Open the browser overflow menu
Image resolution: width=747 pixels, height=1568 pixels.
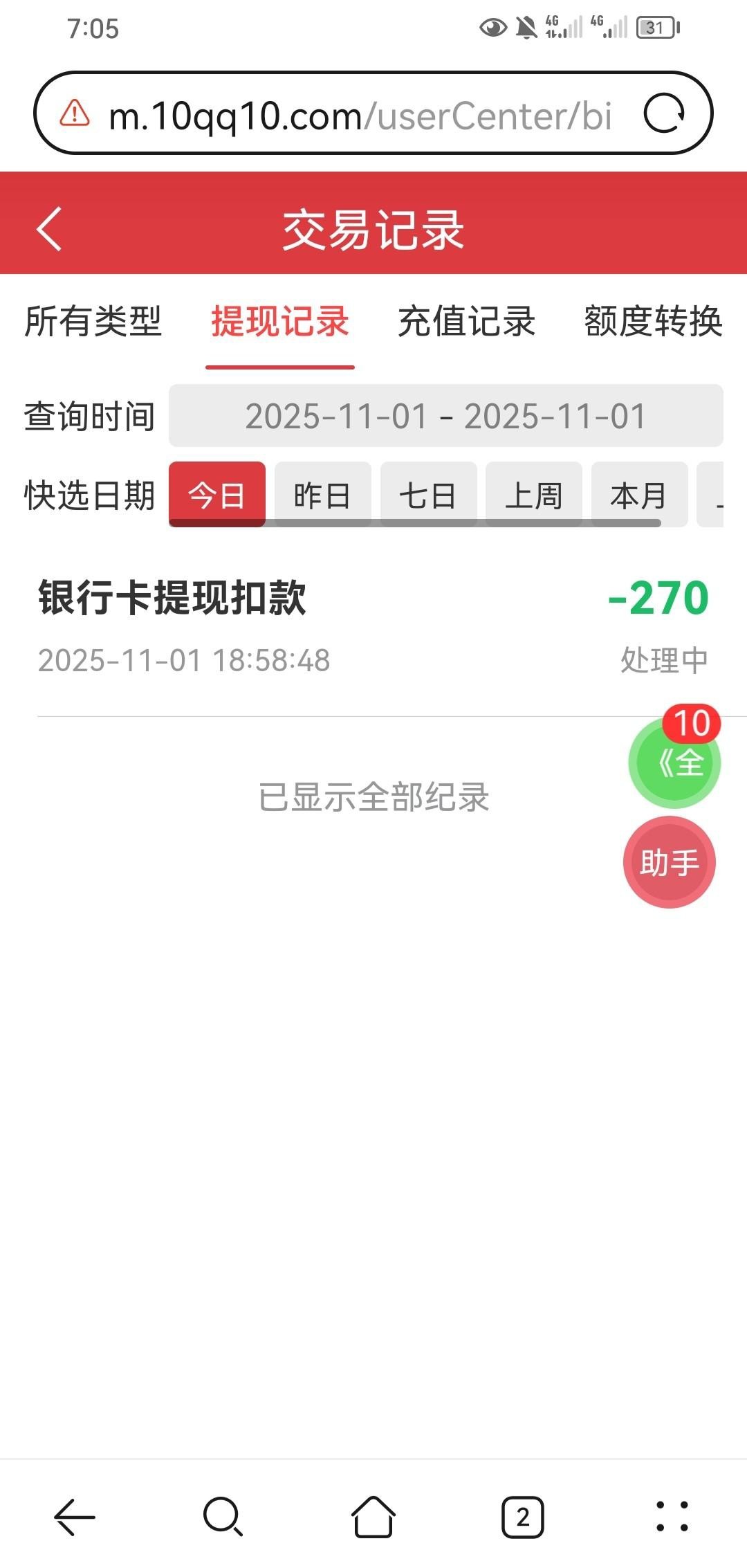pyautogui.click(x=672, y=1517)
